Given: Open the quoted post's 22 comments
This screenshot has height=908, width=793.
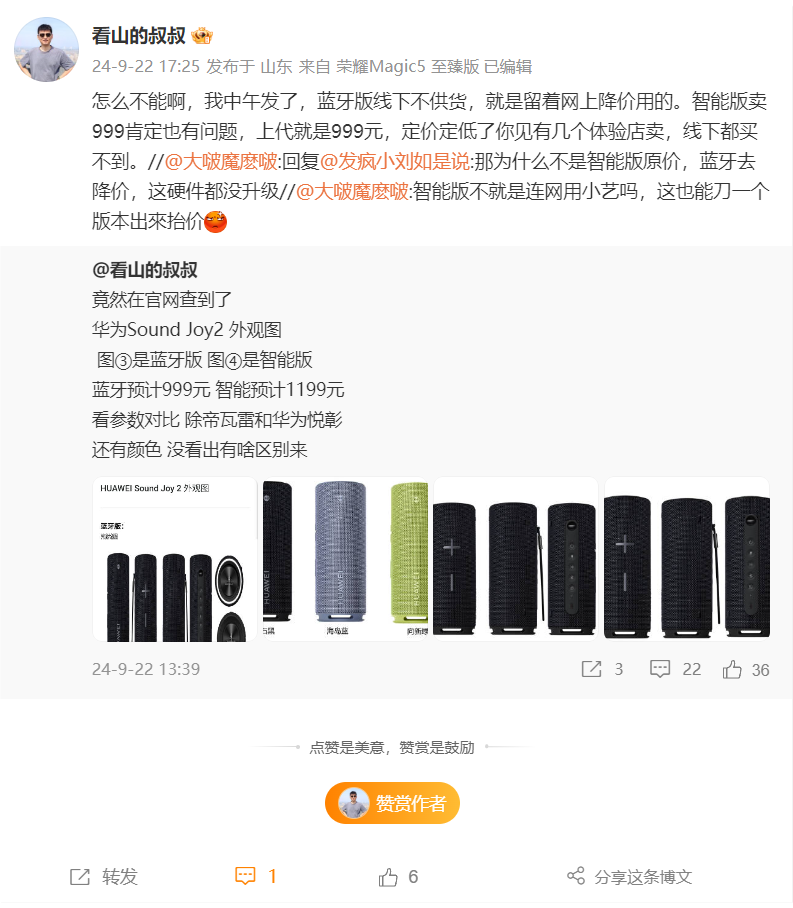Looking at the screenshot, I should pyautogui.click(x=675, y=669).
